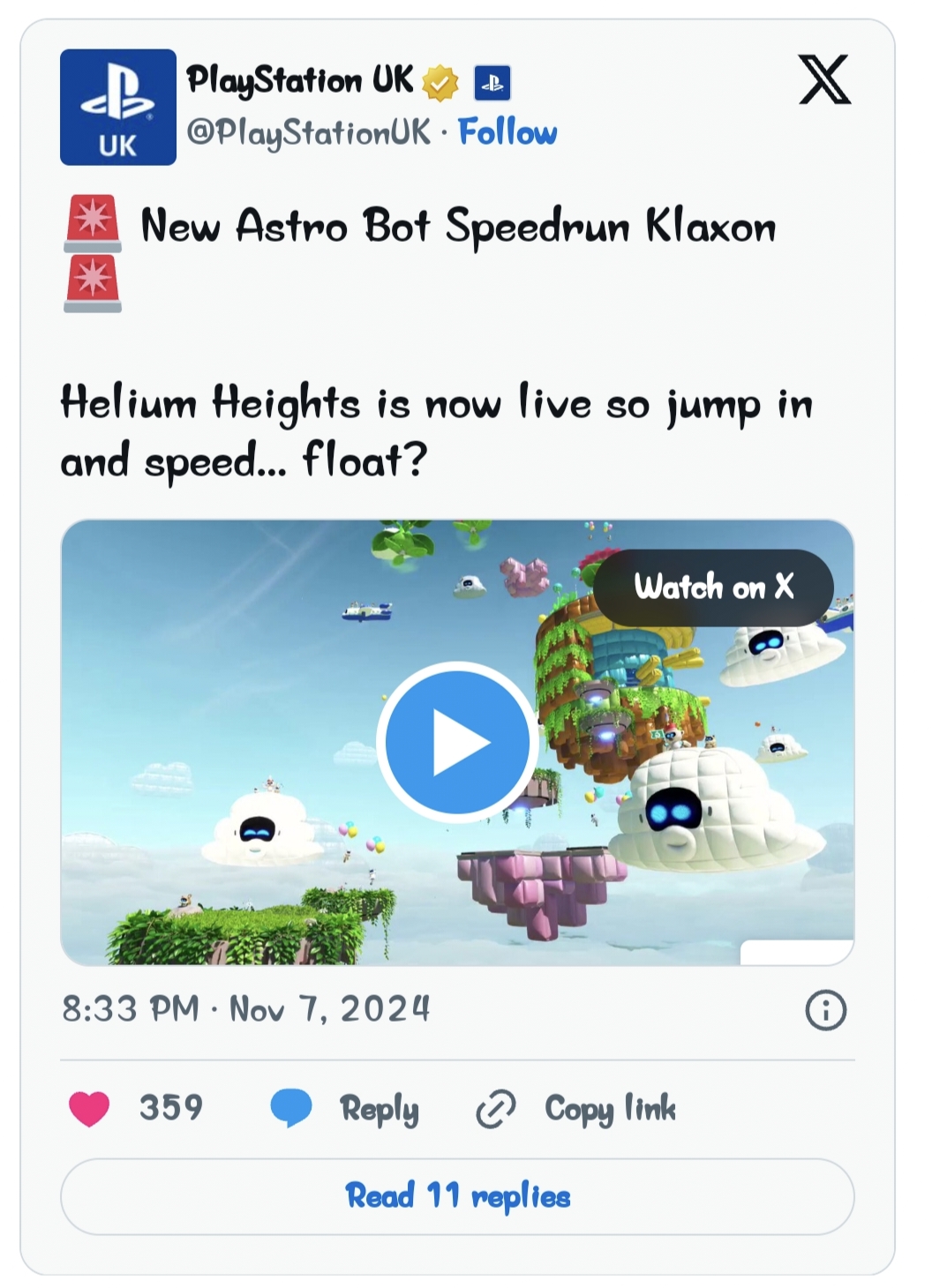Open PlayStation UK profile avatar

coord(118,108)
